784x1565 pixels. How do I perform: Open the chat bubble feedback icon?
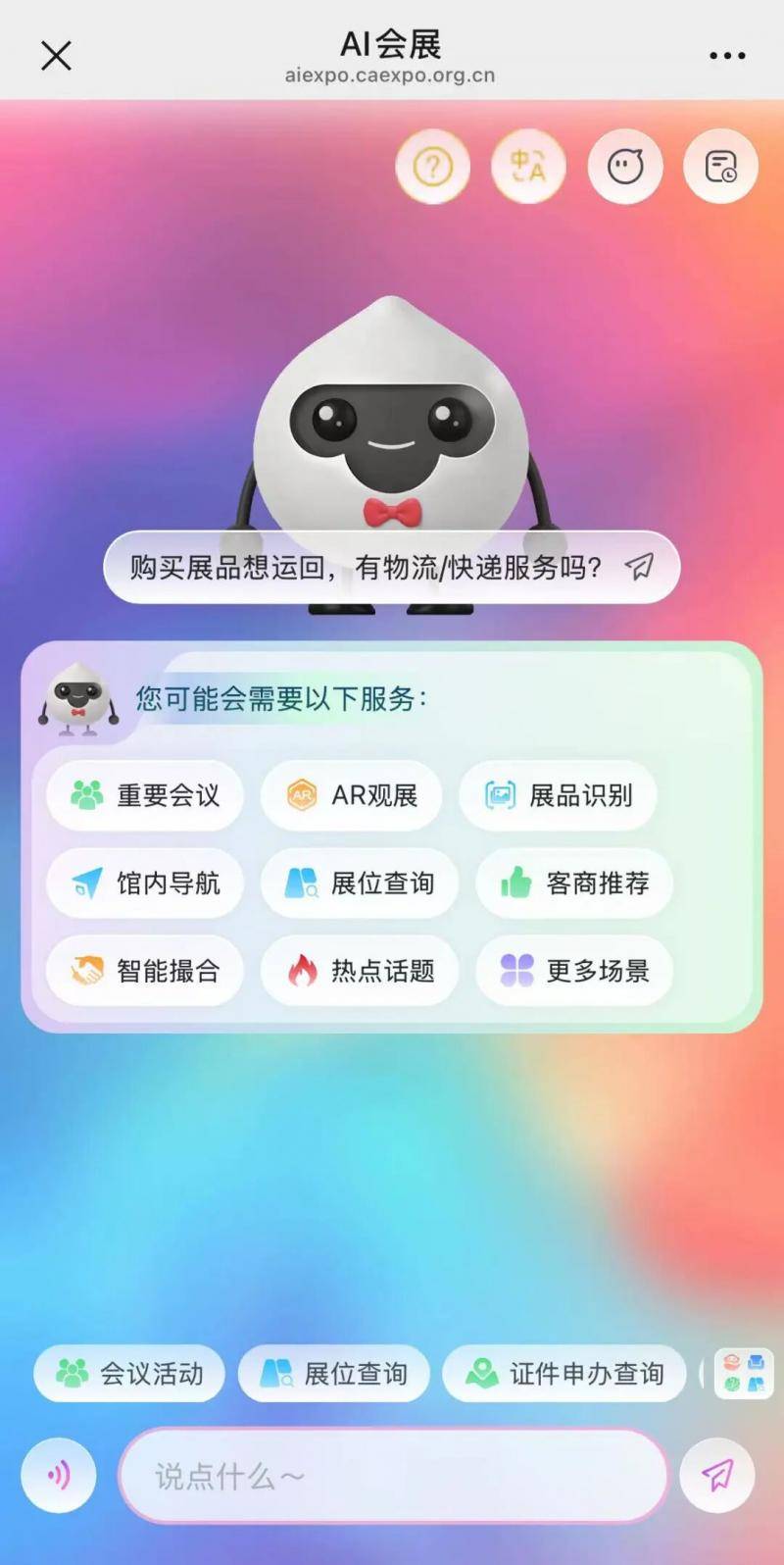(x=624, y=167)
